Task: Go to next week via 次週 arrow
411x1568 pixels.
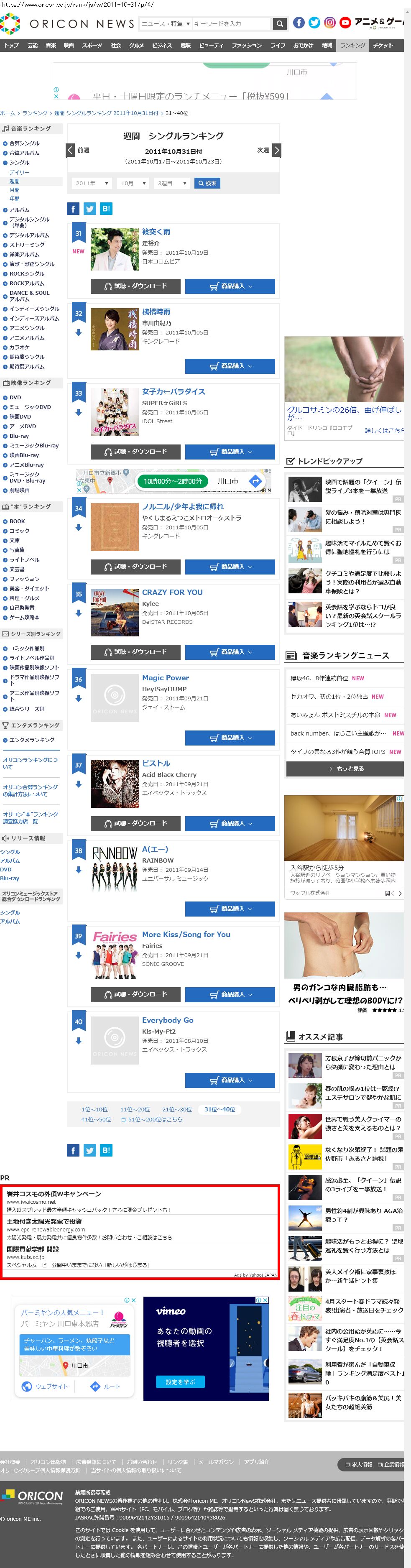Action: 276,150
